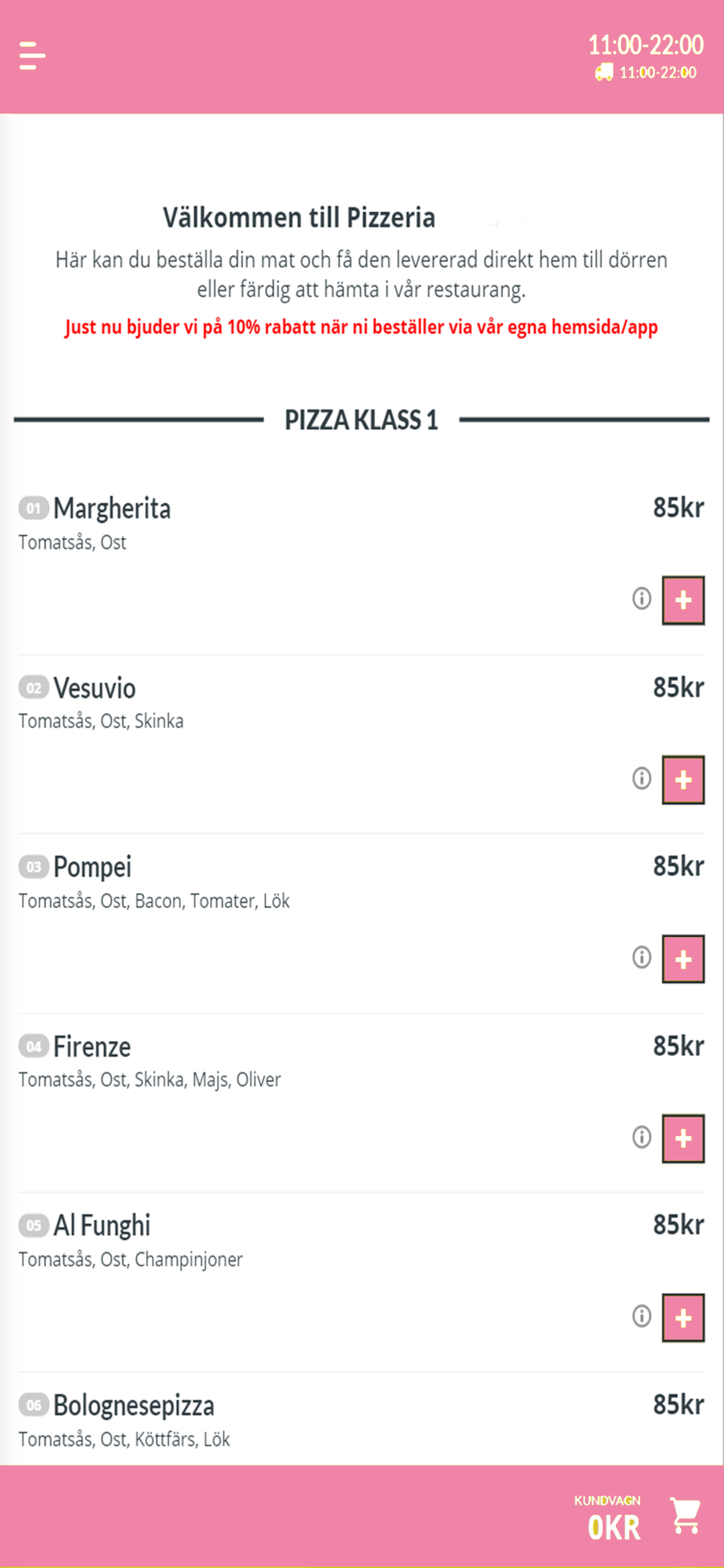Add Pompei pizza to the cart
Image resolution: width=724 pixels, height=1568 pixels.
(683, 960)
